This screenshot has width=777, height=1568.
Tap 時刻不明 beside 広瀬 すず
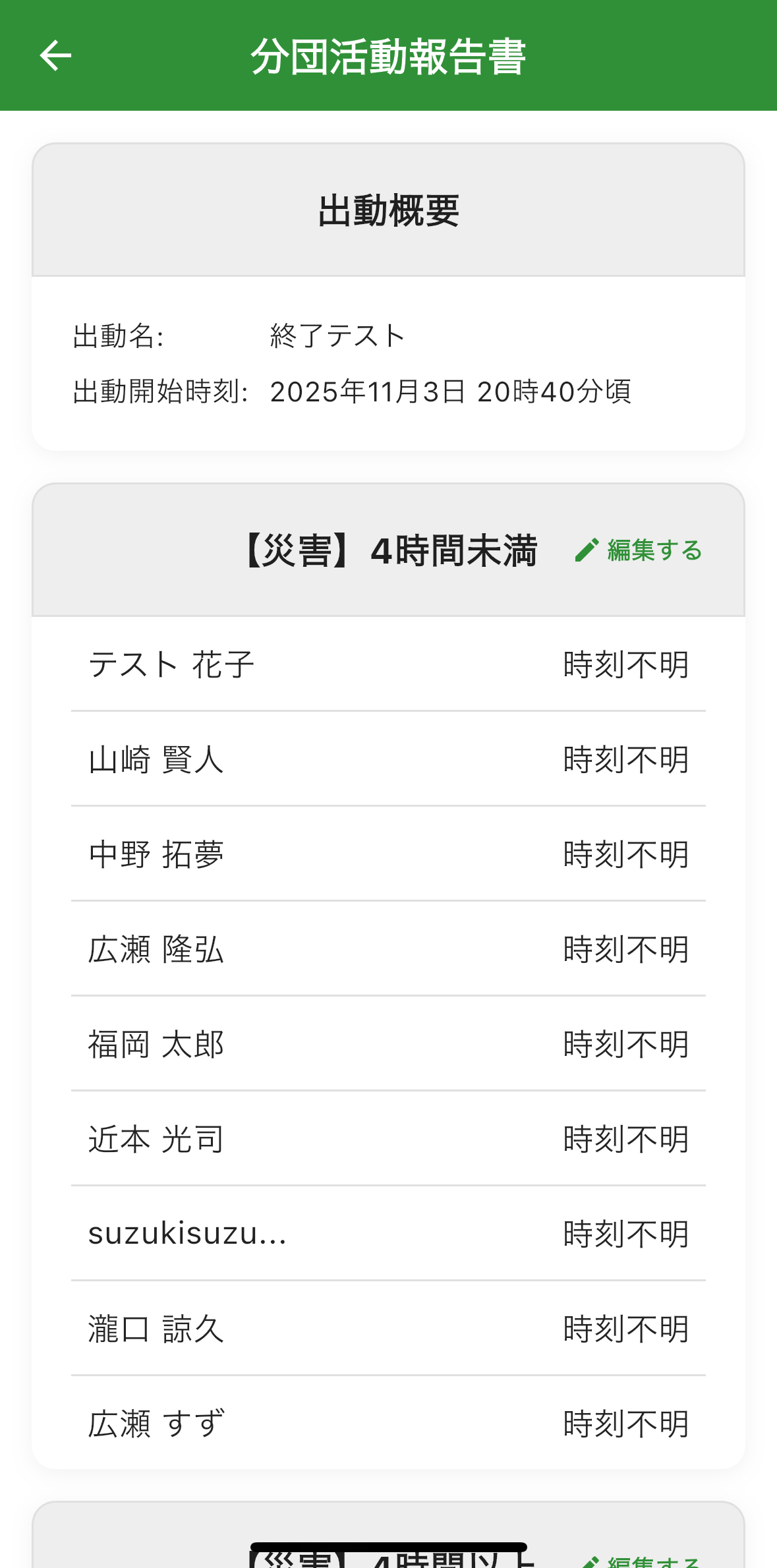pos(627,1424)
